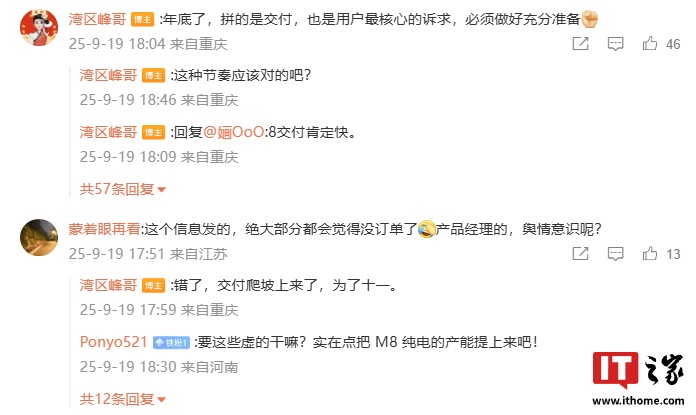Expand all 57 replies
Image resolution: width=696 pixels, height=415 pixels.
pos(122,188)
